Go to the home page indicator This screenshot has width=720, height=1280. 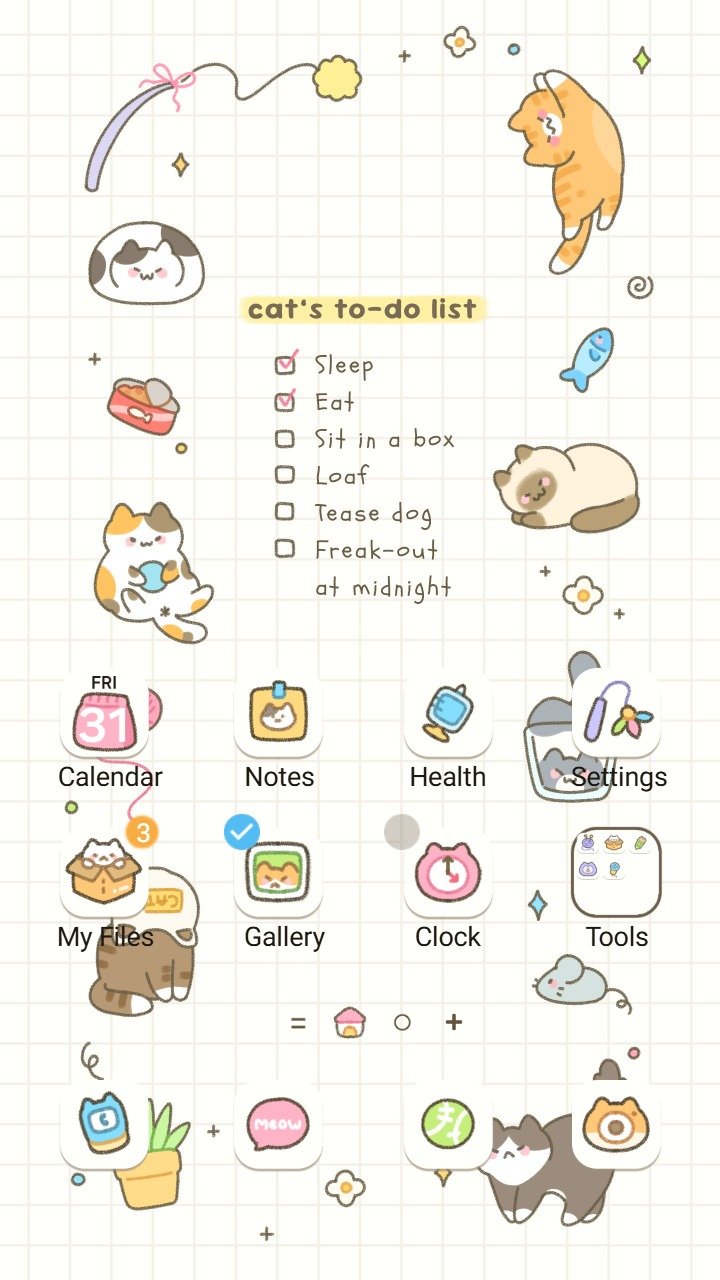pyautogui.click(x=350, y=1022)
